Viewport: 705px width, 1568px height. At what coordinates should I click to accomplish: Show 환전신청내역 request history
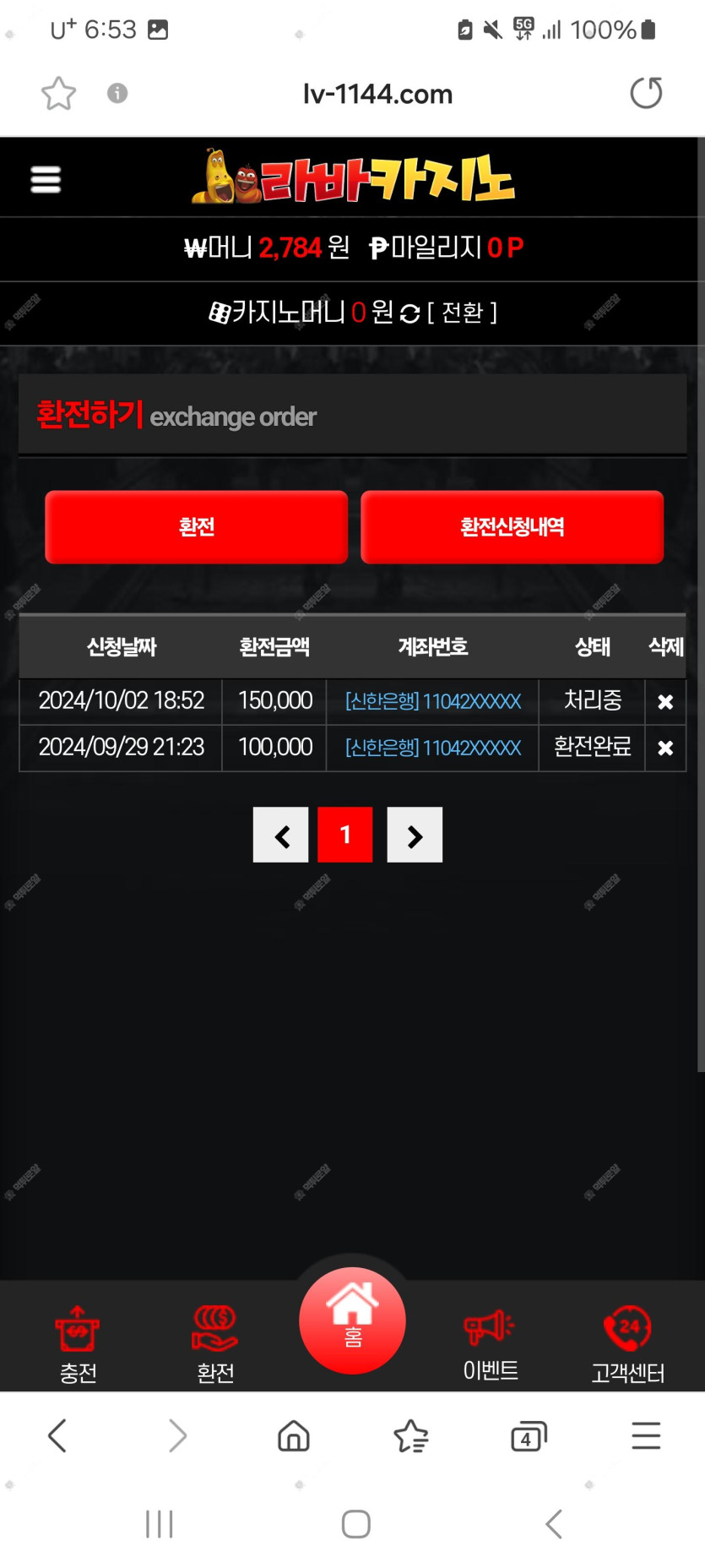[x=512, y=527]
